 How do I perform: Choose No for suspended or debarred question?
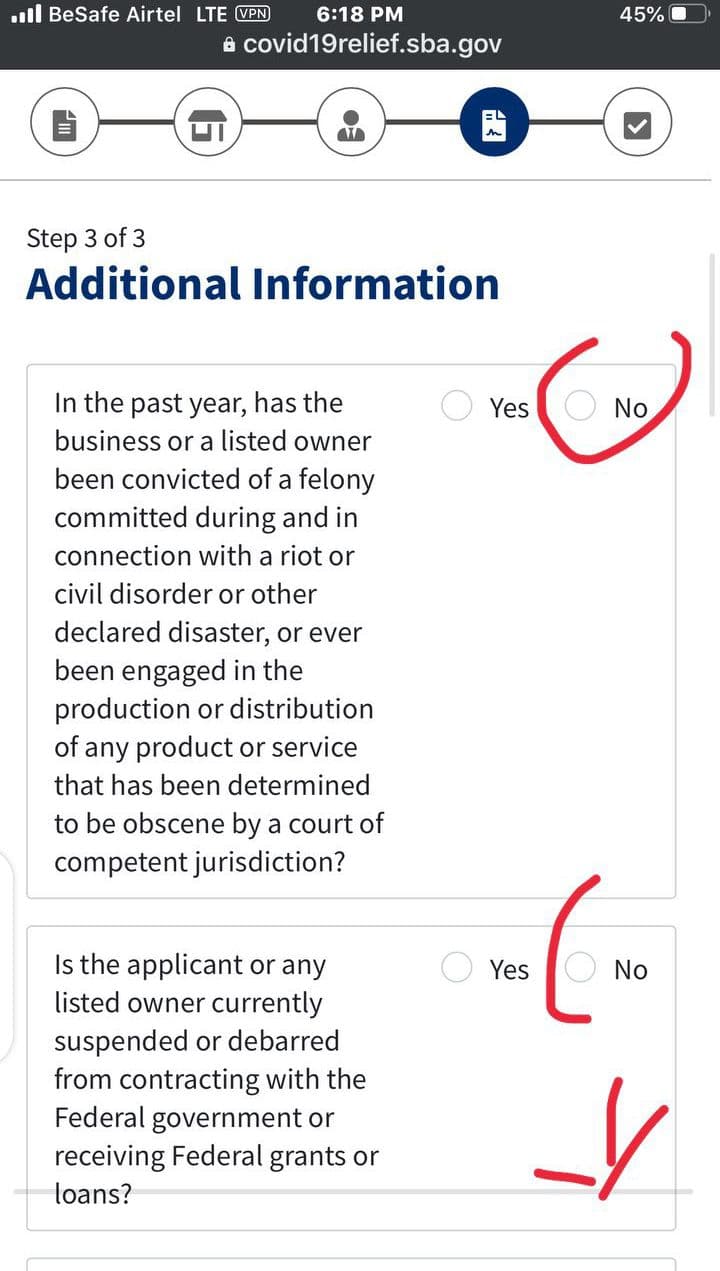[x=581, y=967]
